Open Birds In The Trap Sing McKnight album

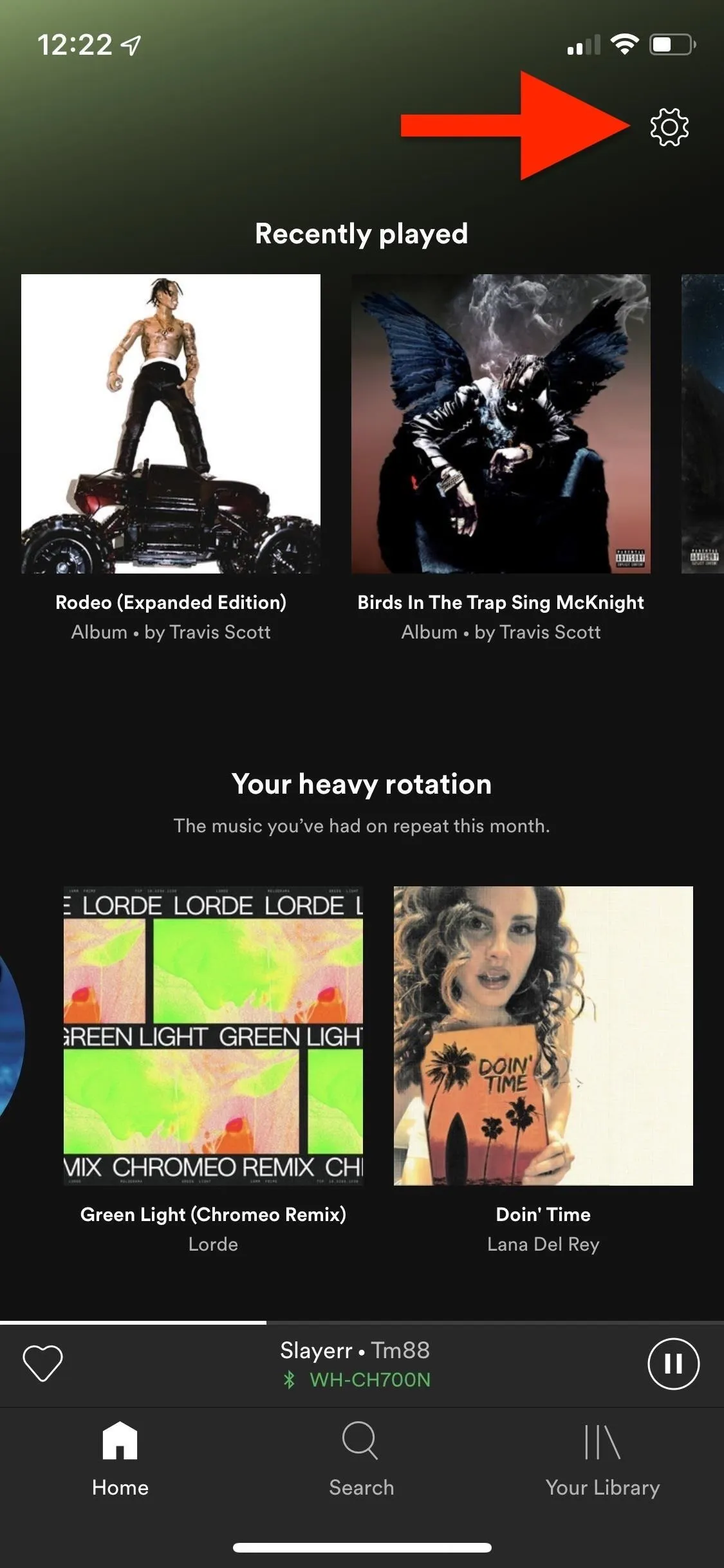tap(501, 424)
